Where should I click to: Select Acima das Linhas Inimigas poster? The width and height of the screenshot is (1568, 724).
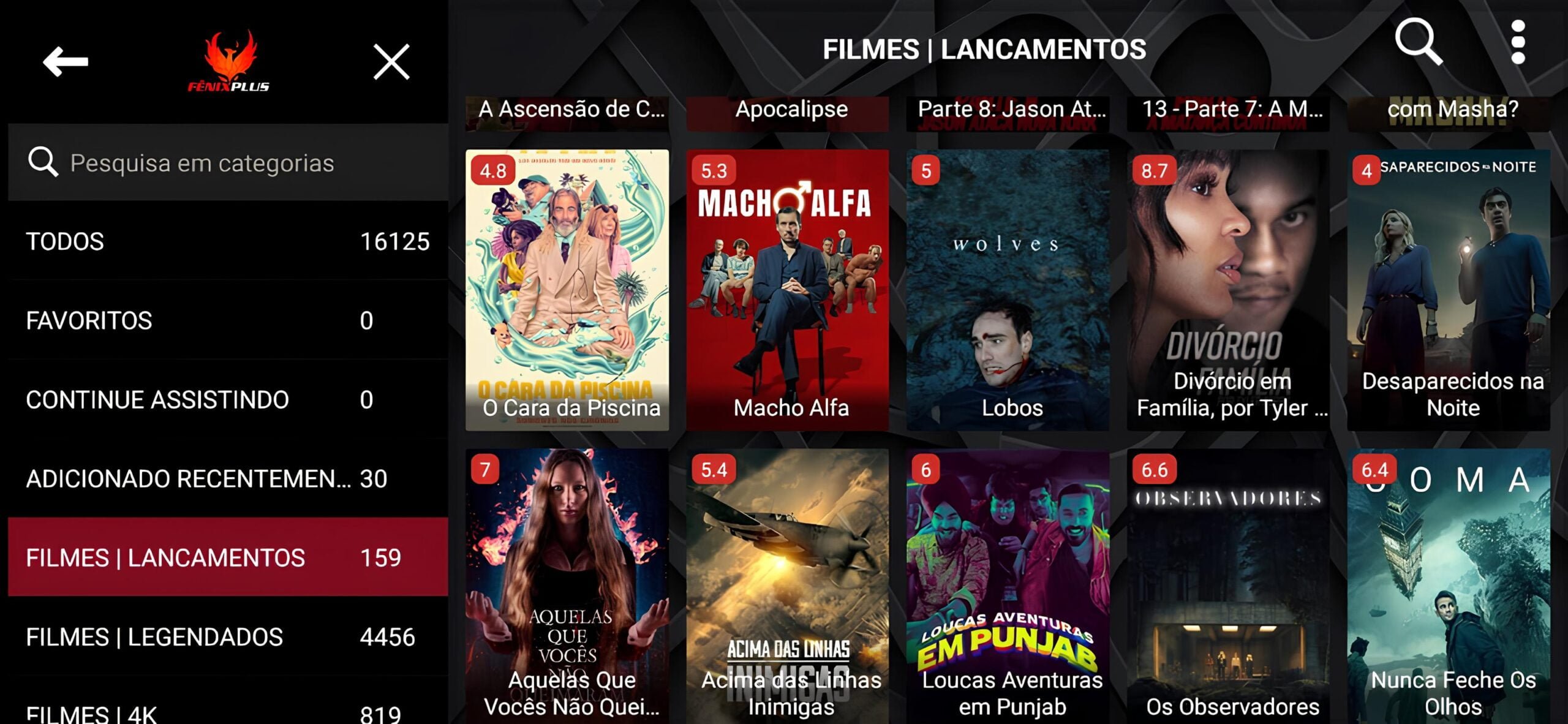tap(788, 585)
